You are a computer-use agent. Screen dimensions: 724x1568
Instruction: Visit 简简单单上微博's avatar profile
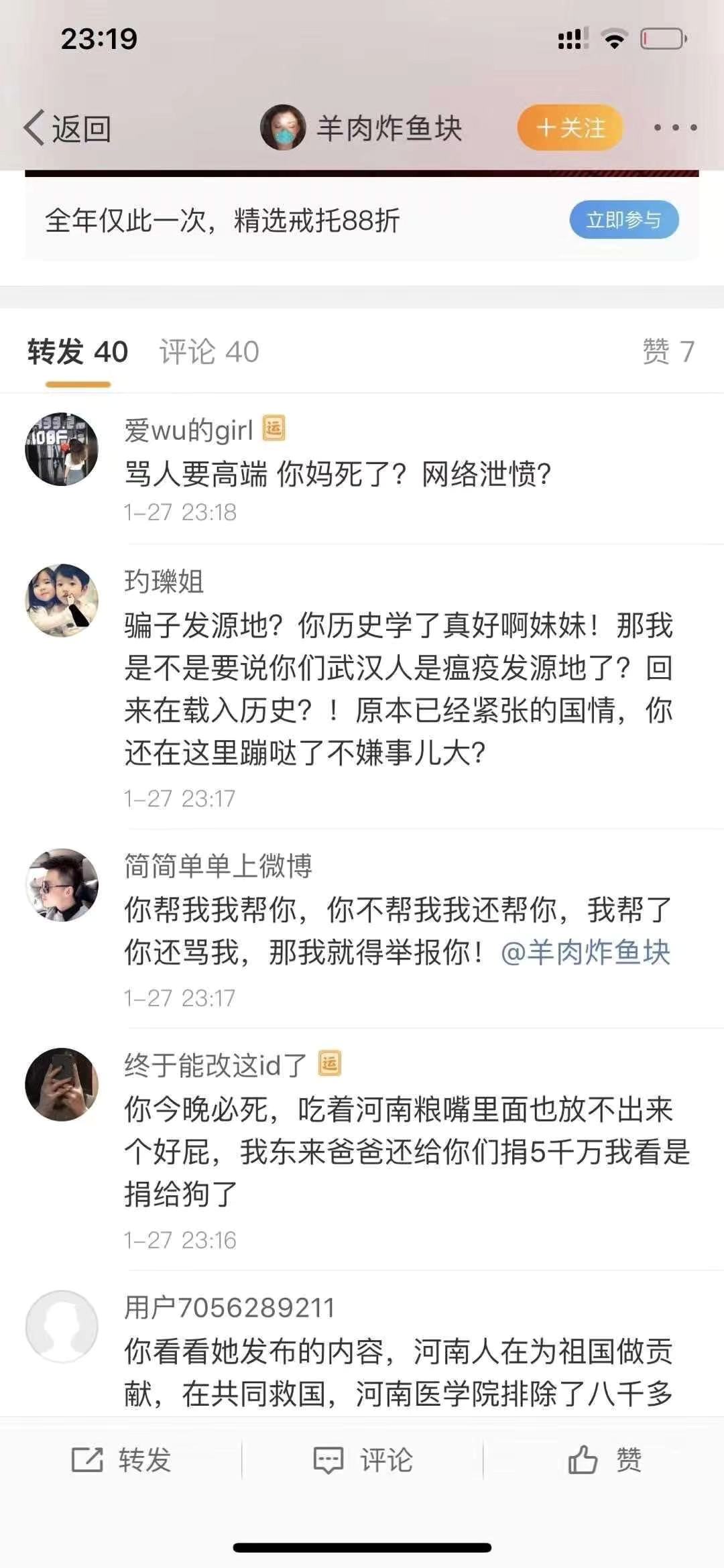click(x=62, y=885)
